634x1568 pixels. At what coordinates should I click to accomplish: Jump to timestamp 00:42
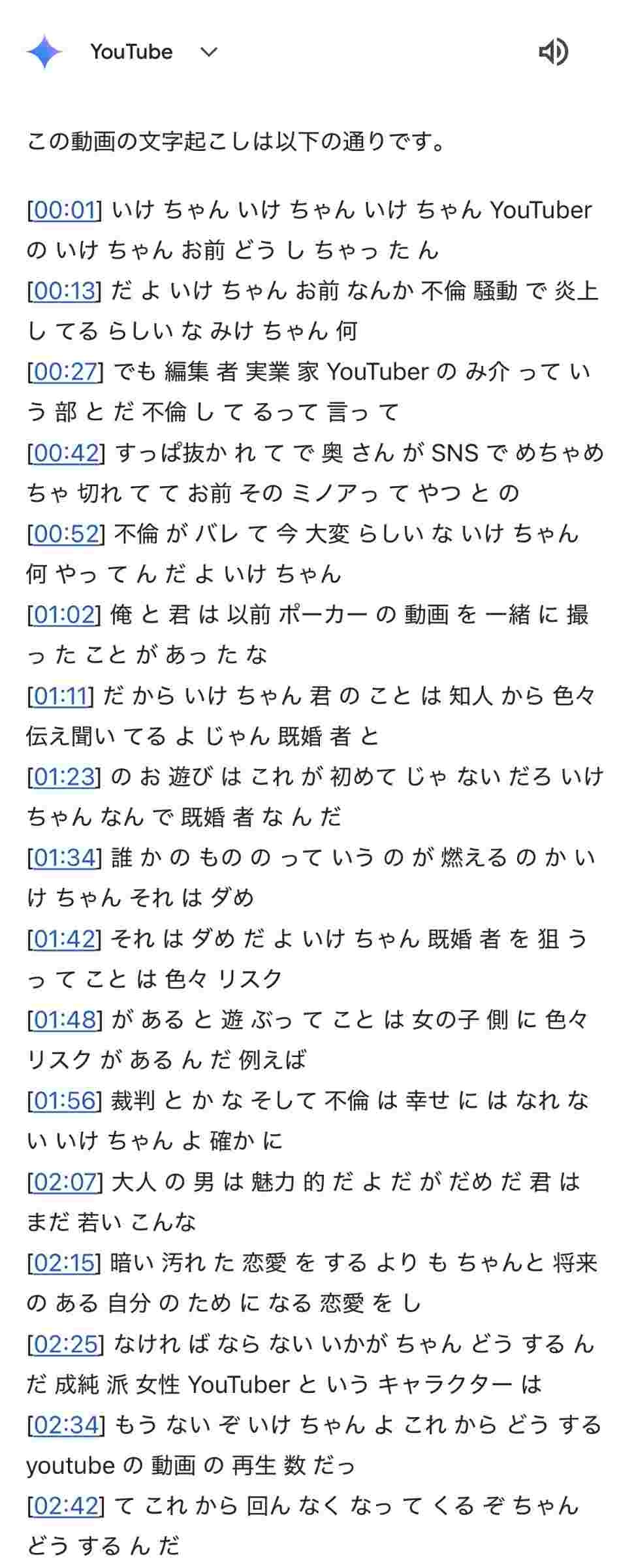coord(65,453)
